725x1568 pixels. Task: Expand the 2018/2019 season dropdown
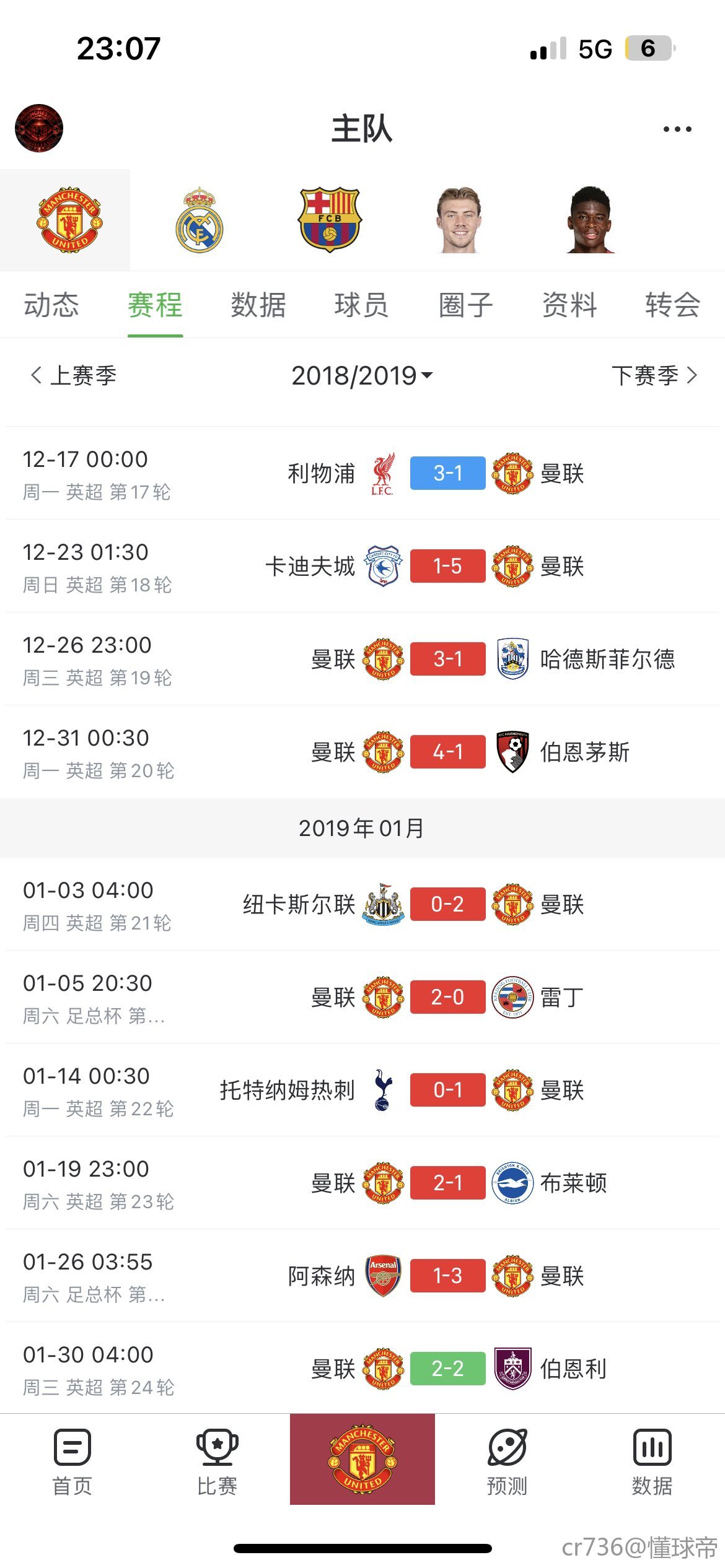[x=362, y=375]
